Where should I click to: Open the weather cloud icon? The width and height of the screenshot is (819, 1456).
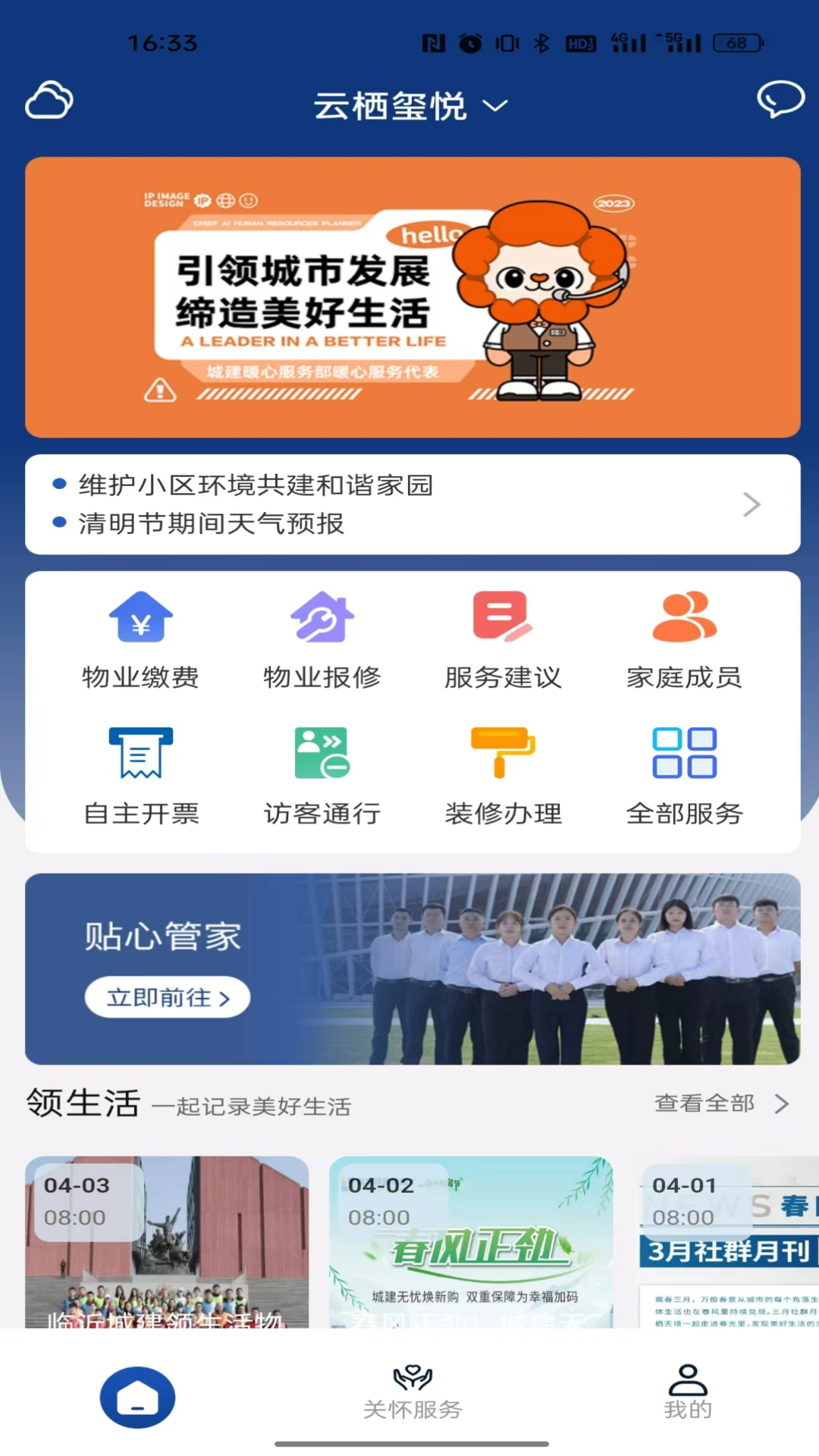(49, 100)
